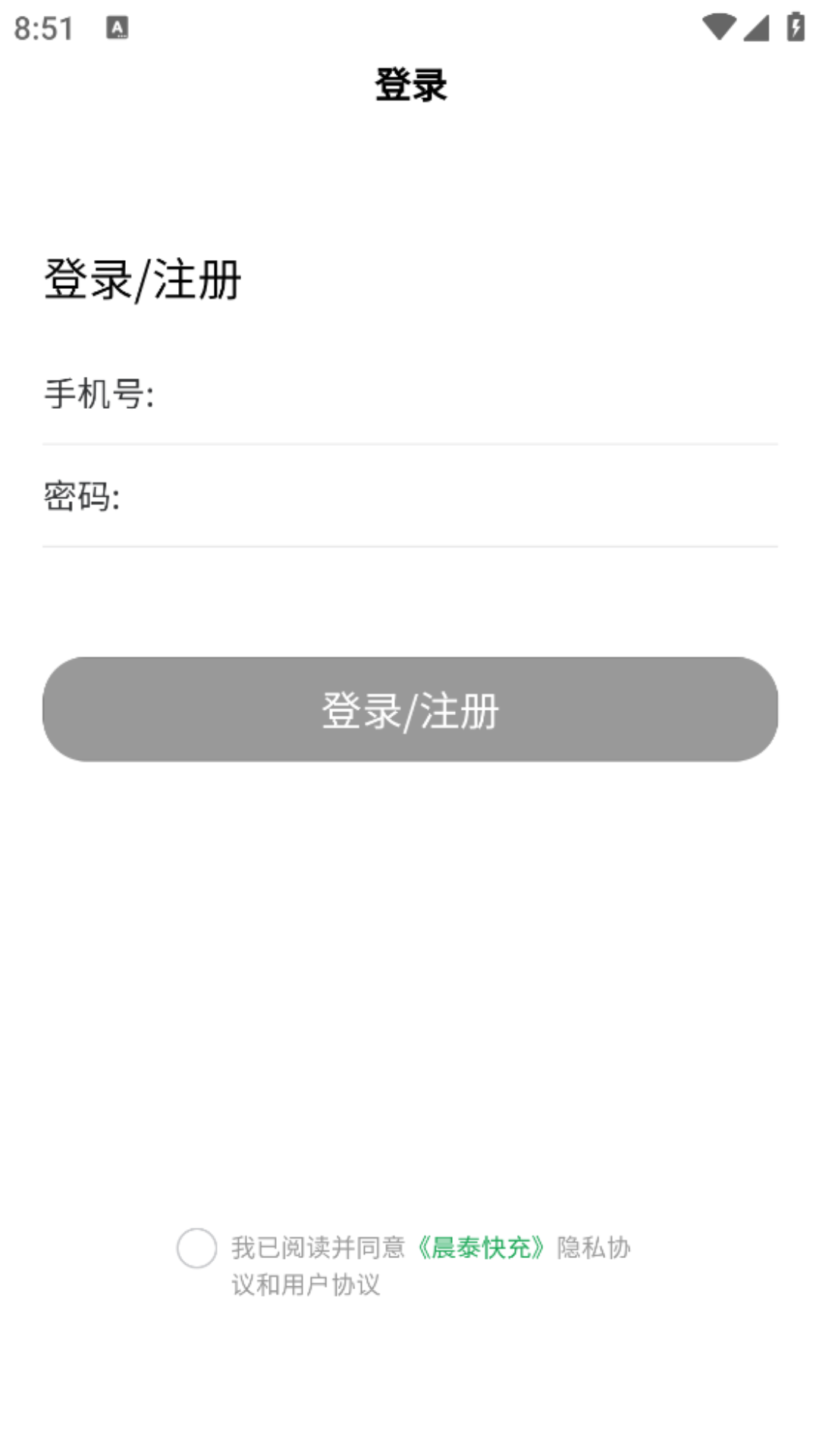819x1456 pixels.
Task: Check the agreement circle for 我已阅读并同意
Action: (197, 1247)
